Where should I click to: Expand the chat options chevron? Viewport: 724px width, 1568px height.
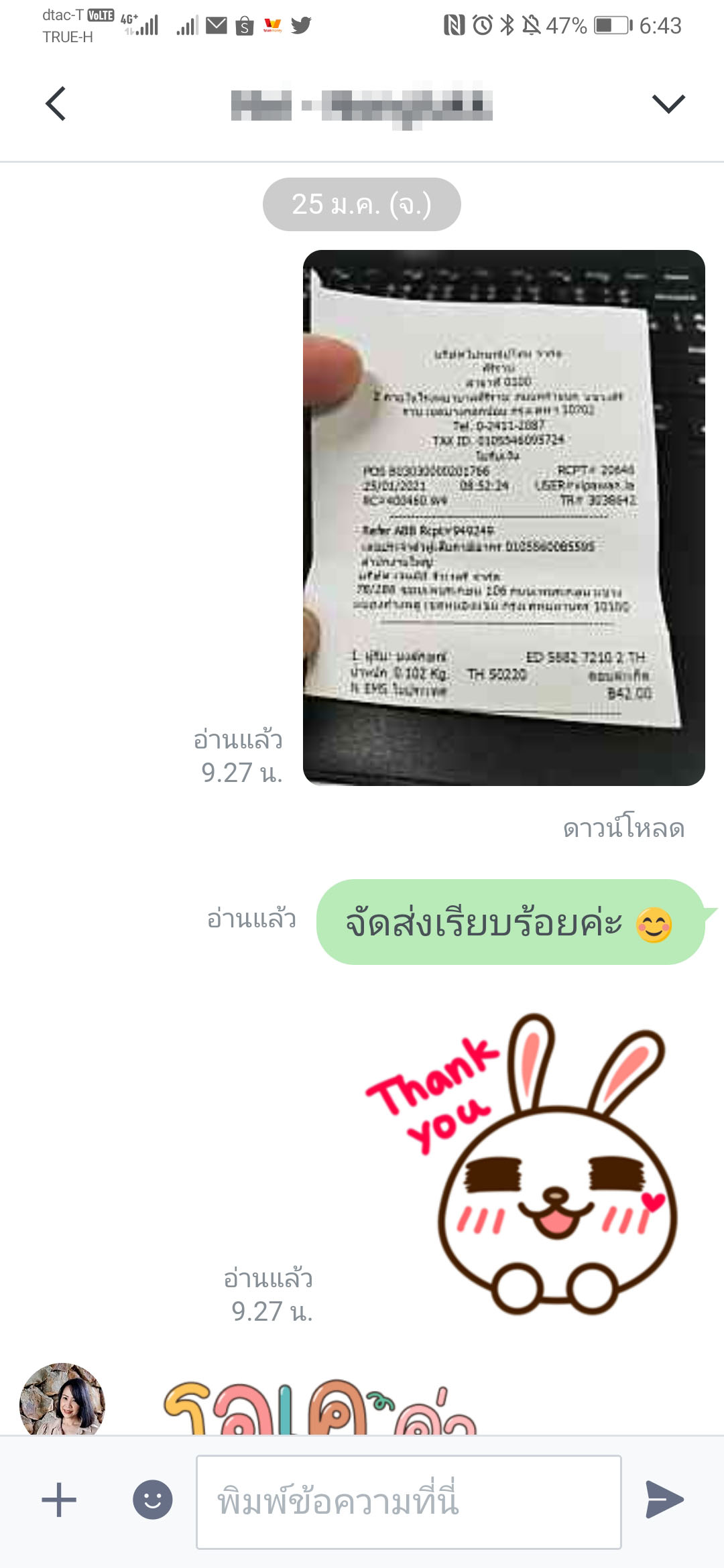point(668,104)
